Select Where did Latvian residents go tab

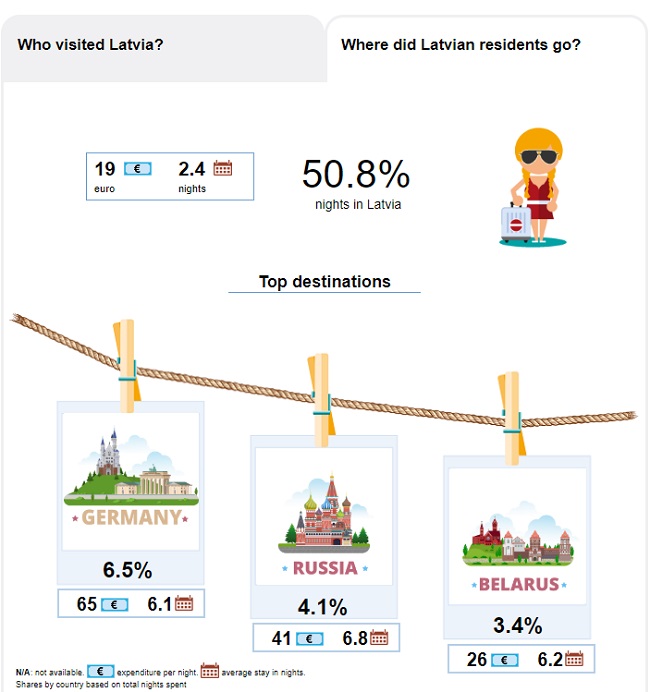point(461,45)
